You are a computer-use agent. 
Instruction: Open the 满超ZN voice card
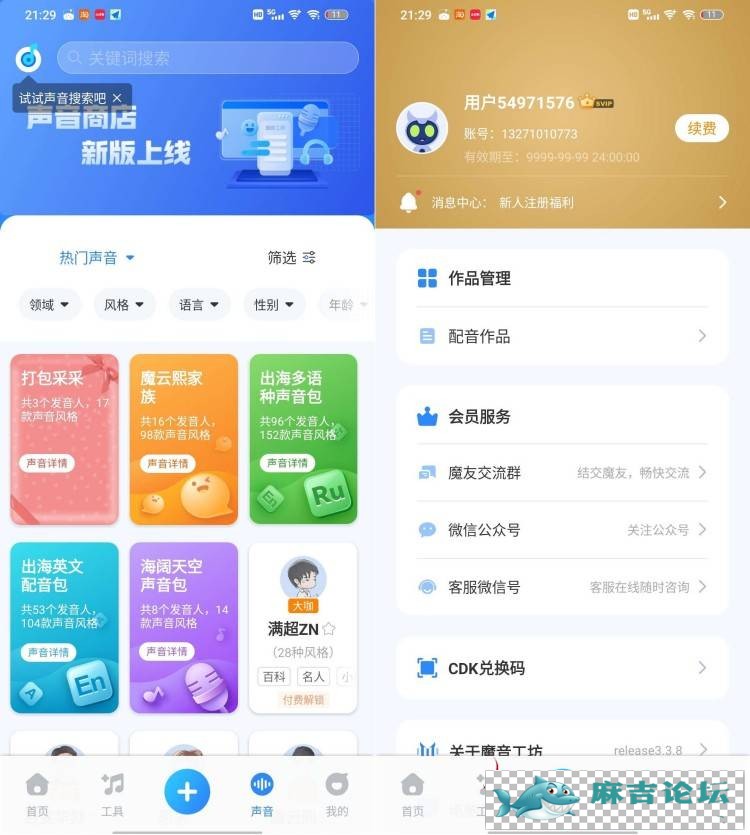[x=303, y=628]
